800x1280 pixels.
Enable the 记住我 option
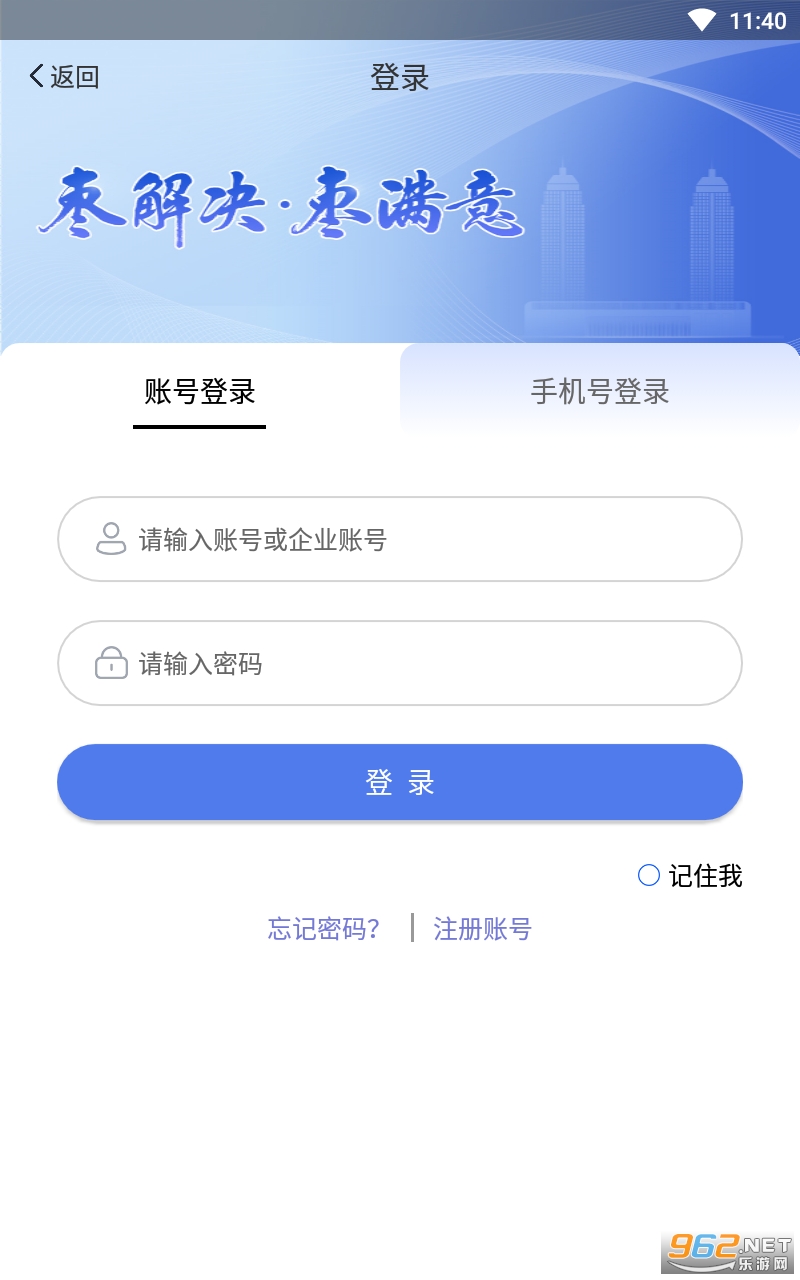click(x=690, y=876)
